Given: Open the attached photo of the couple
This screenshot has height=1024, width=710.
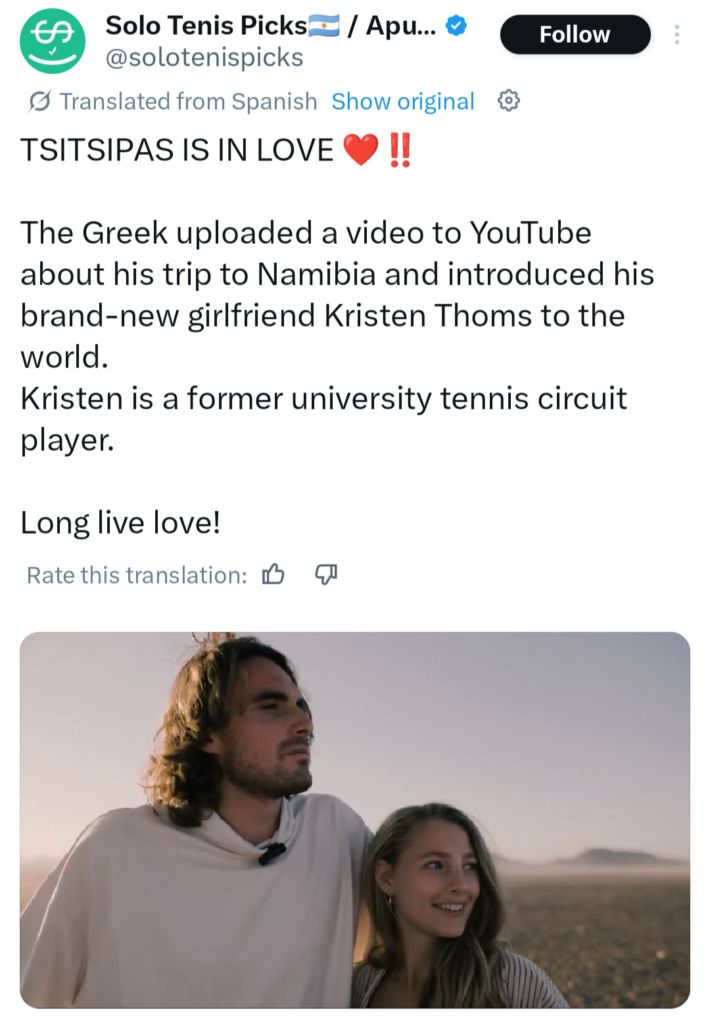Looking at the screenshot, I should [355, 819].
